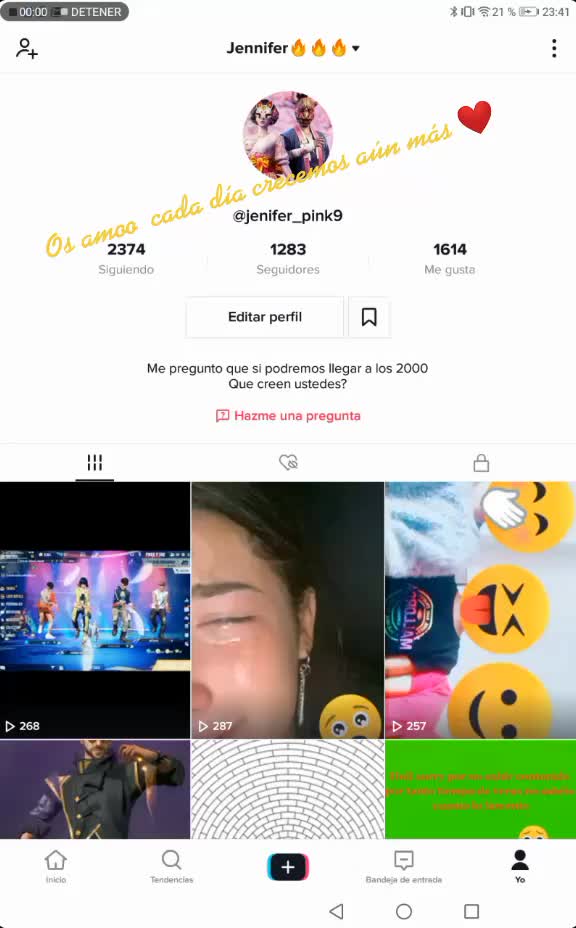Open the Hazme una pregunta link

coord(288,415)
